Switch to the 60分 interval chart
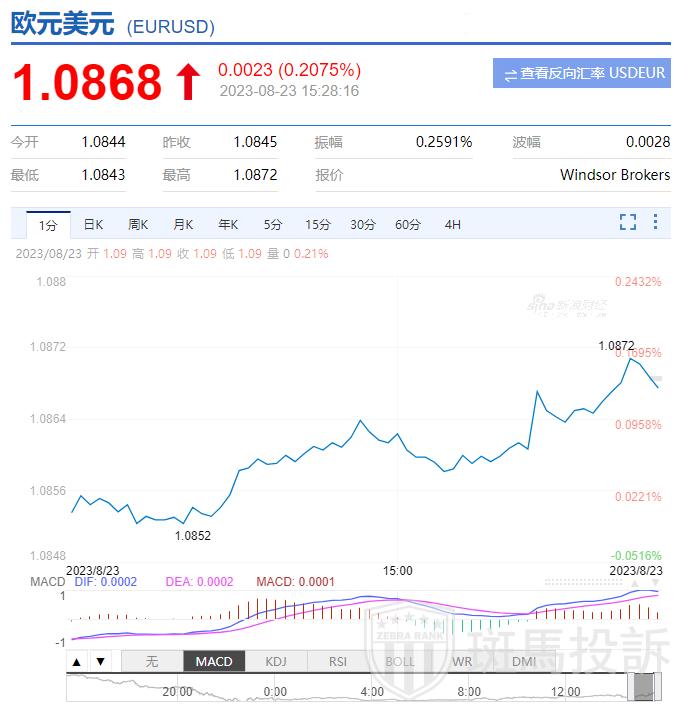Screen dimensions: 689x713 tap(408, 224)
